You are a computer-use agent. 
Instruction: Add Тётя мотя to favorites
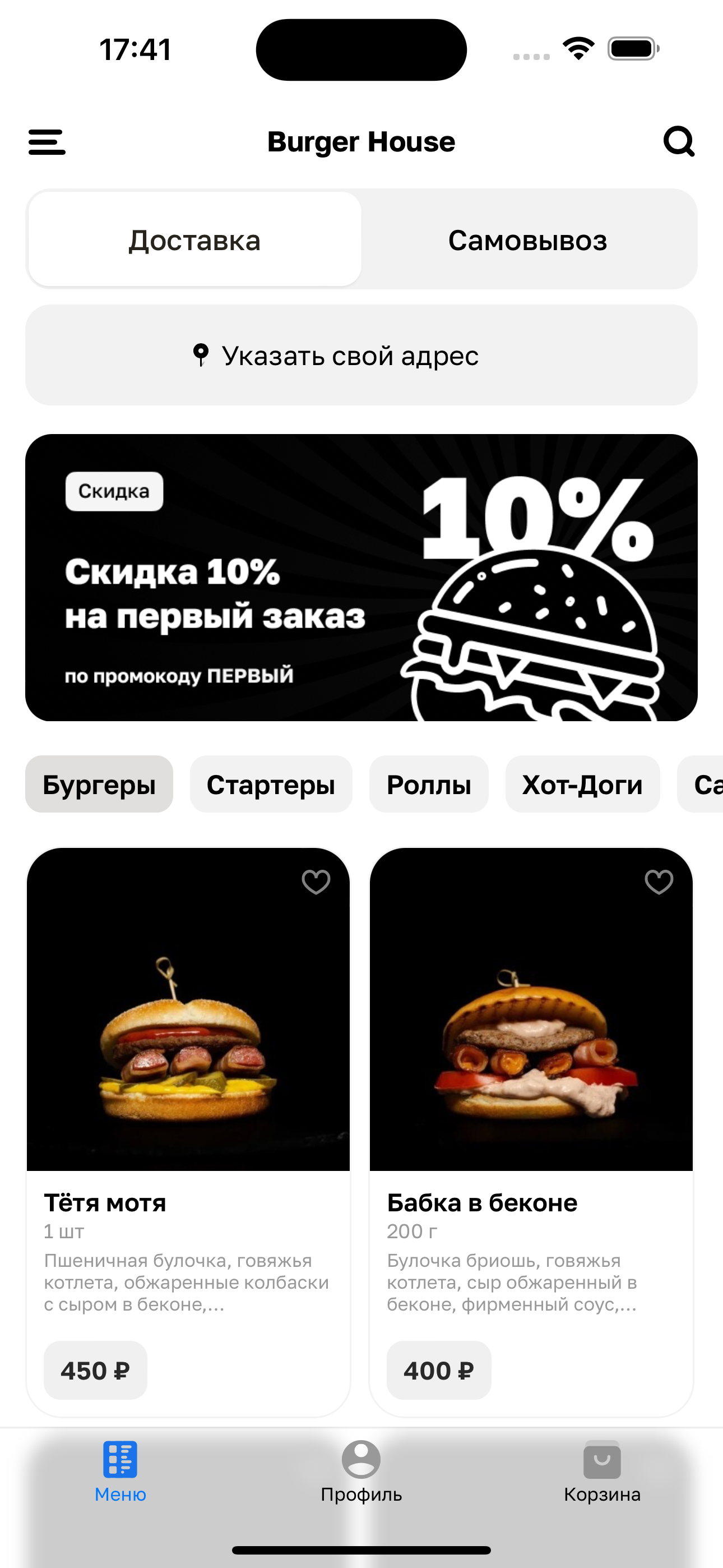[x=316, y=882]
